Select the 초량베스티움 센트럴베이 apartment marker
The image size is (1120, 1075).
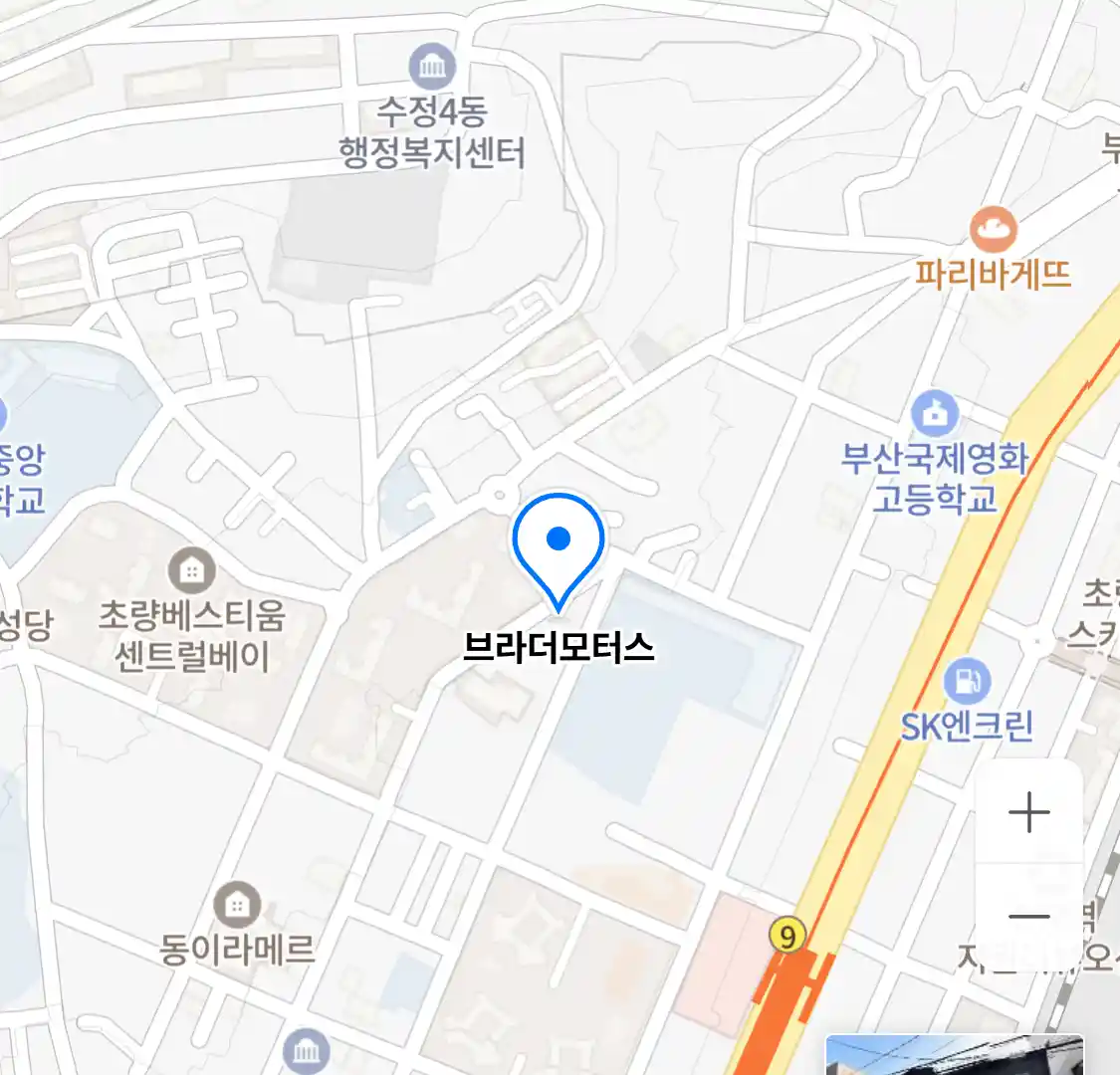pos(191,570)
